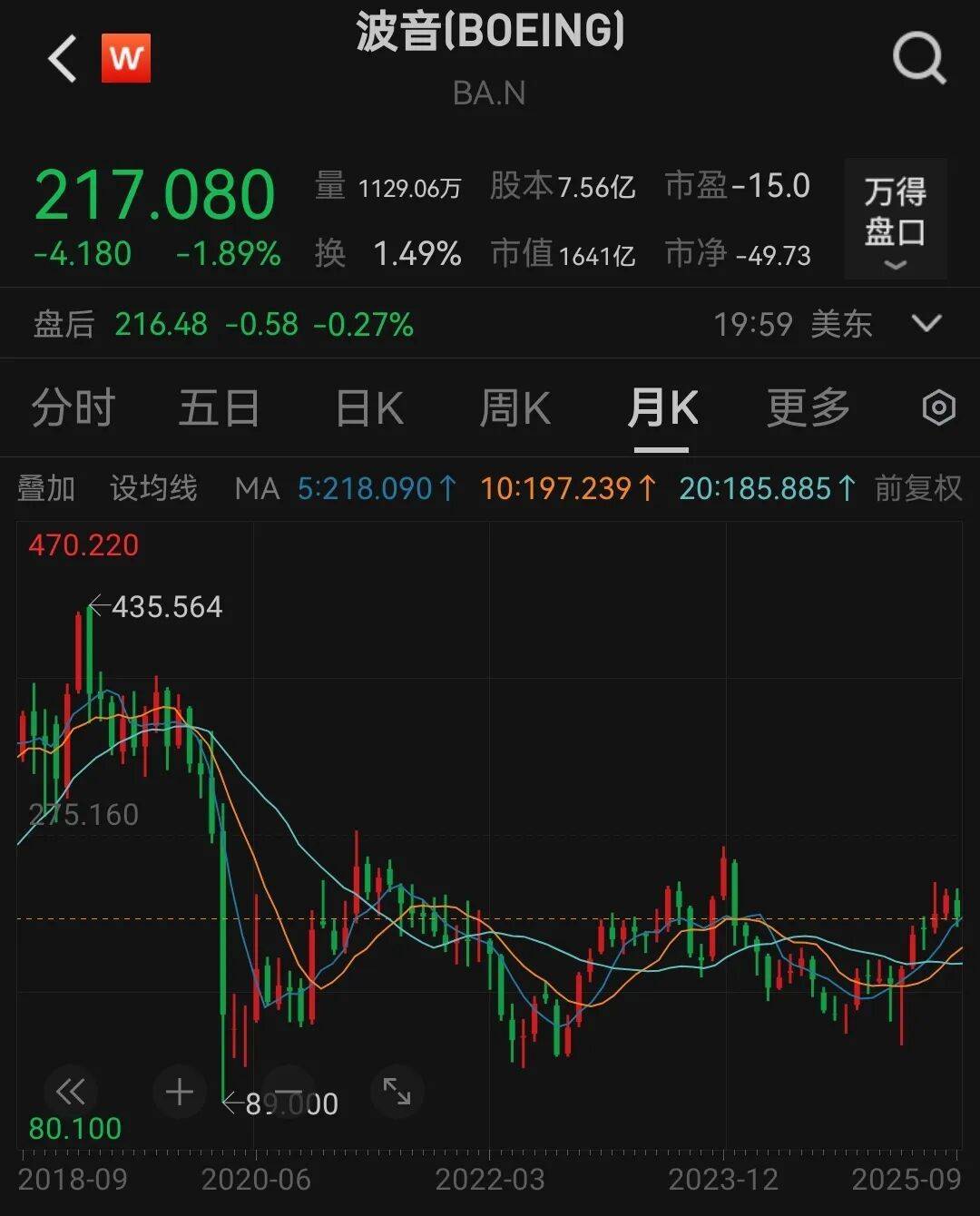The width and height of the screenshot is (980, 1216).
Task: Zoom out the chart with minus button
Action: [289, 1092]
